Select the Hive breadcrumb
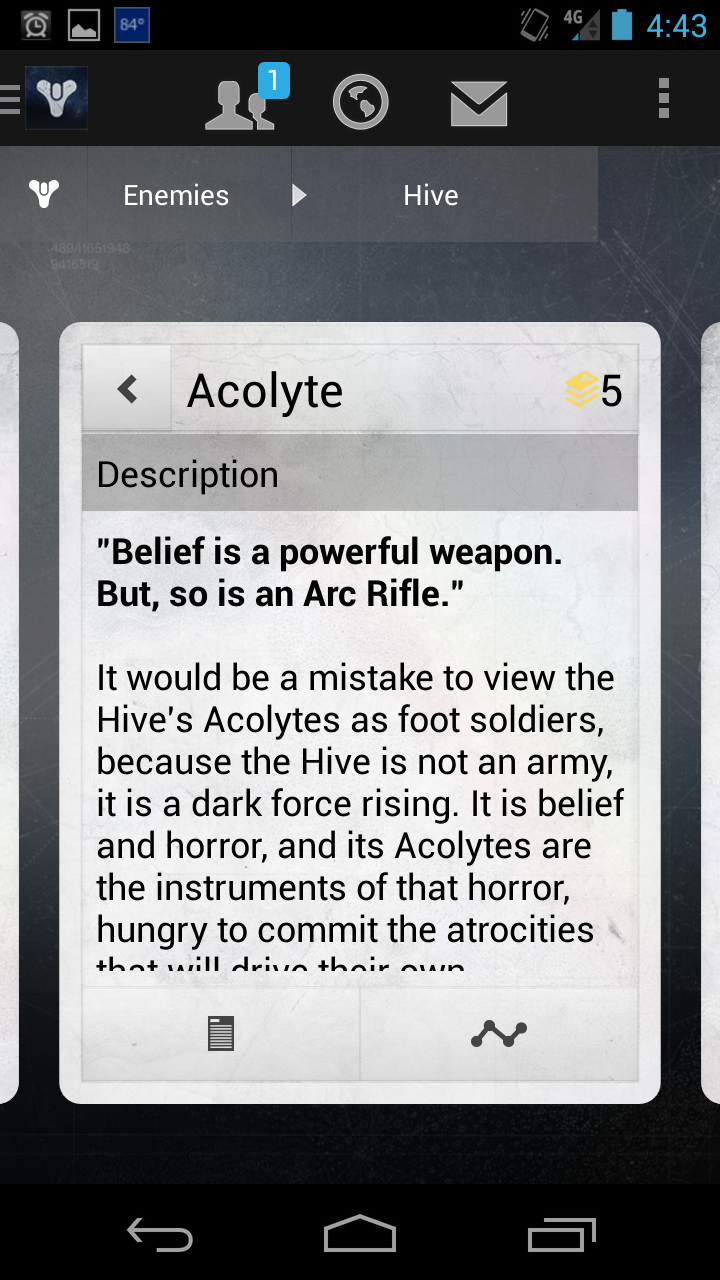 431,196
